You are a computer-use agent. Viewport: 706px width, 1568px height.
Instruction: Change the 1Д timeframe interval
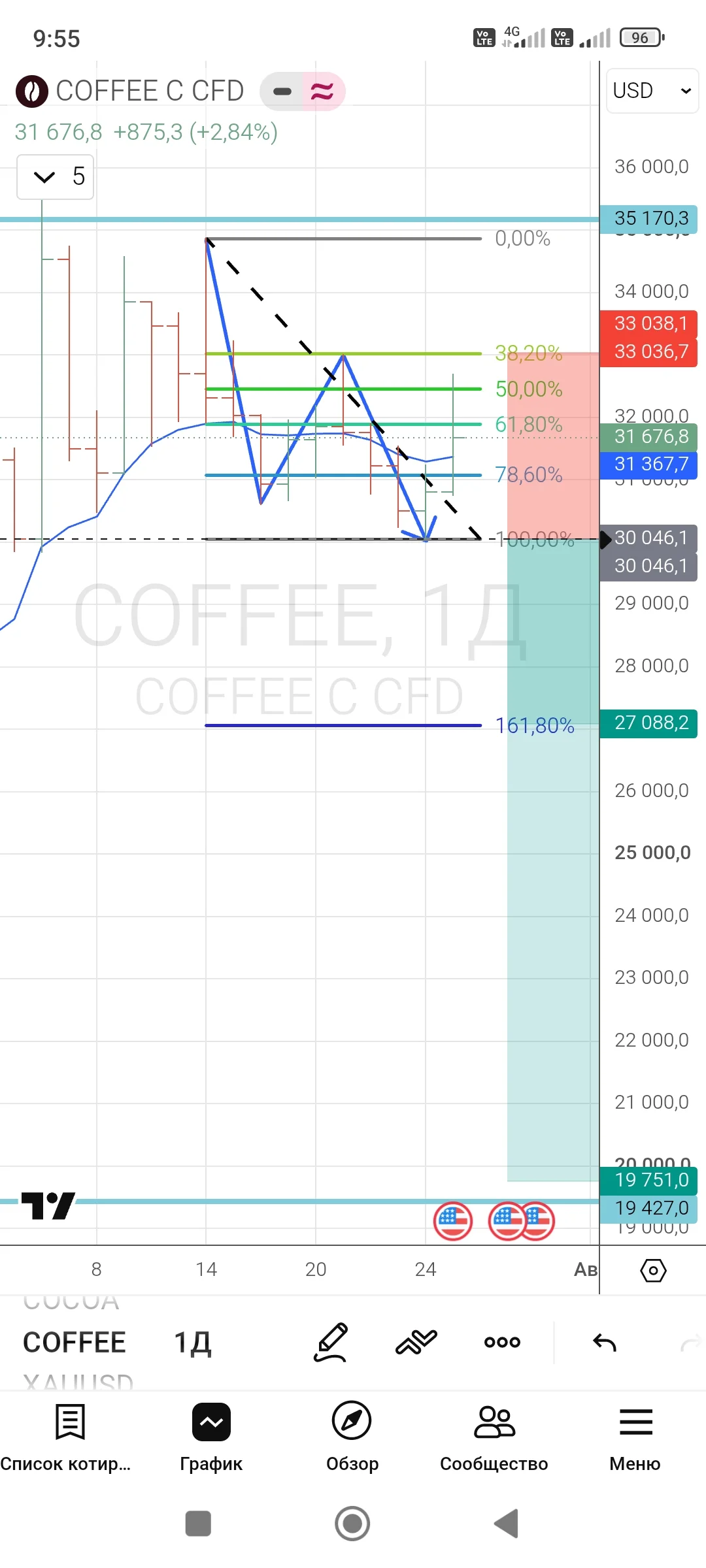(193, 1343)
